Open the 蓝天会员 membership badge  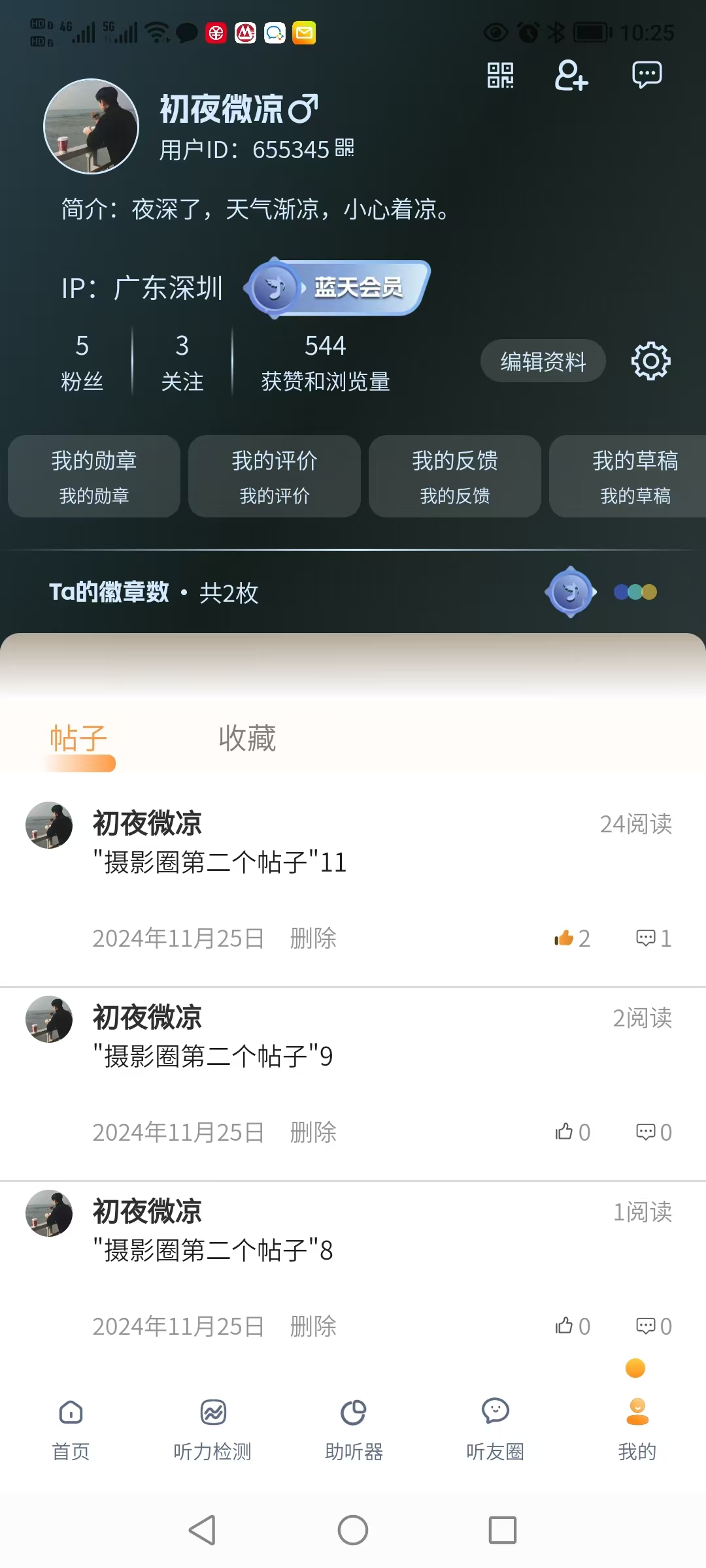point(339,287)
